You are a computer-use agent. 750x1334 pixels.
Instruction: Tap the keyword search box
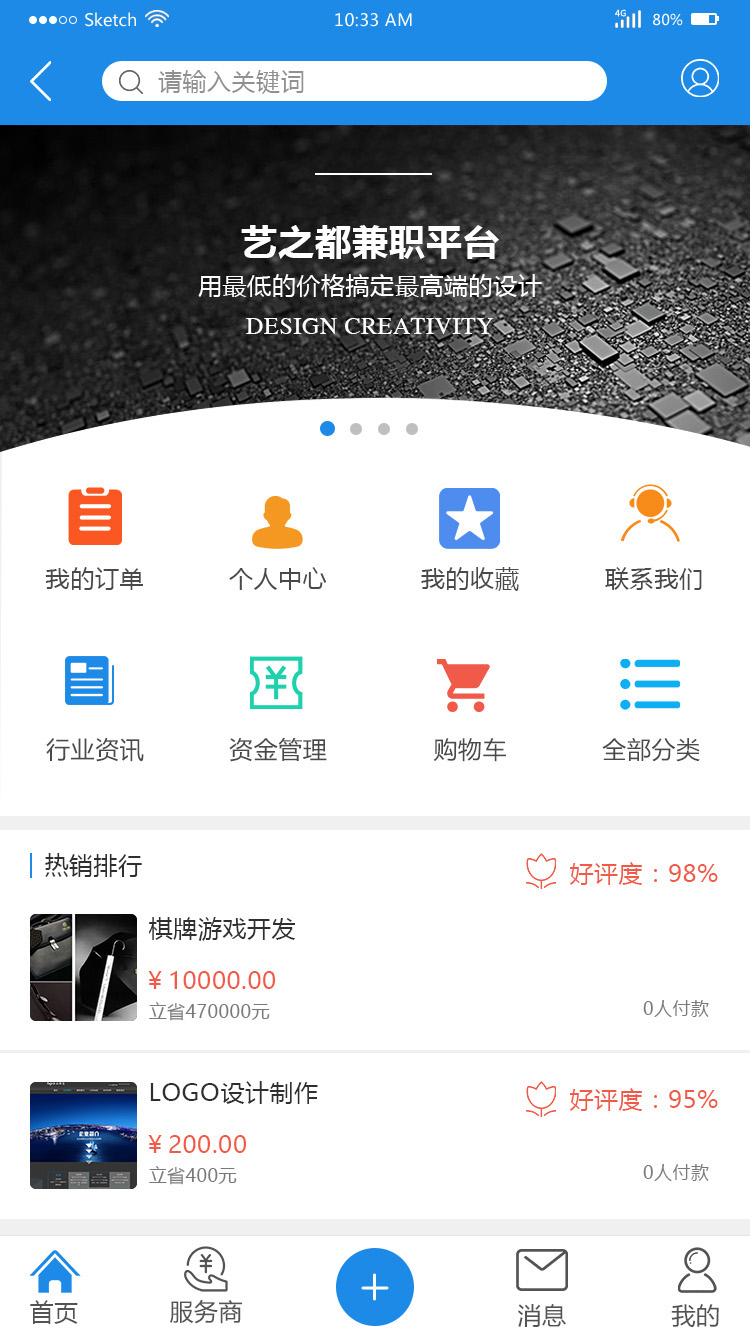(x=354, y=81)
